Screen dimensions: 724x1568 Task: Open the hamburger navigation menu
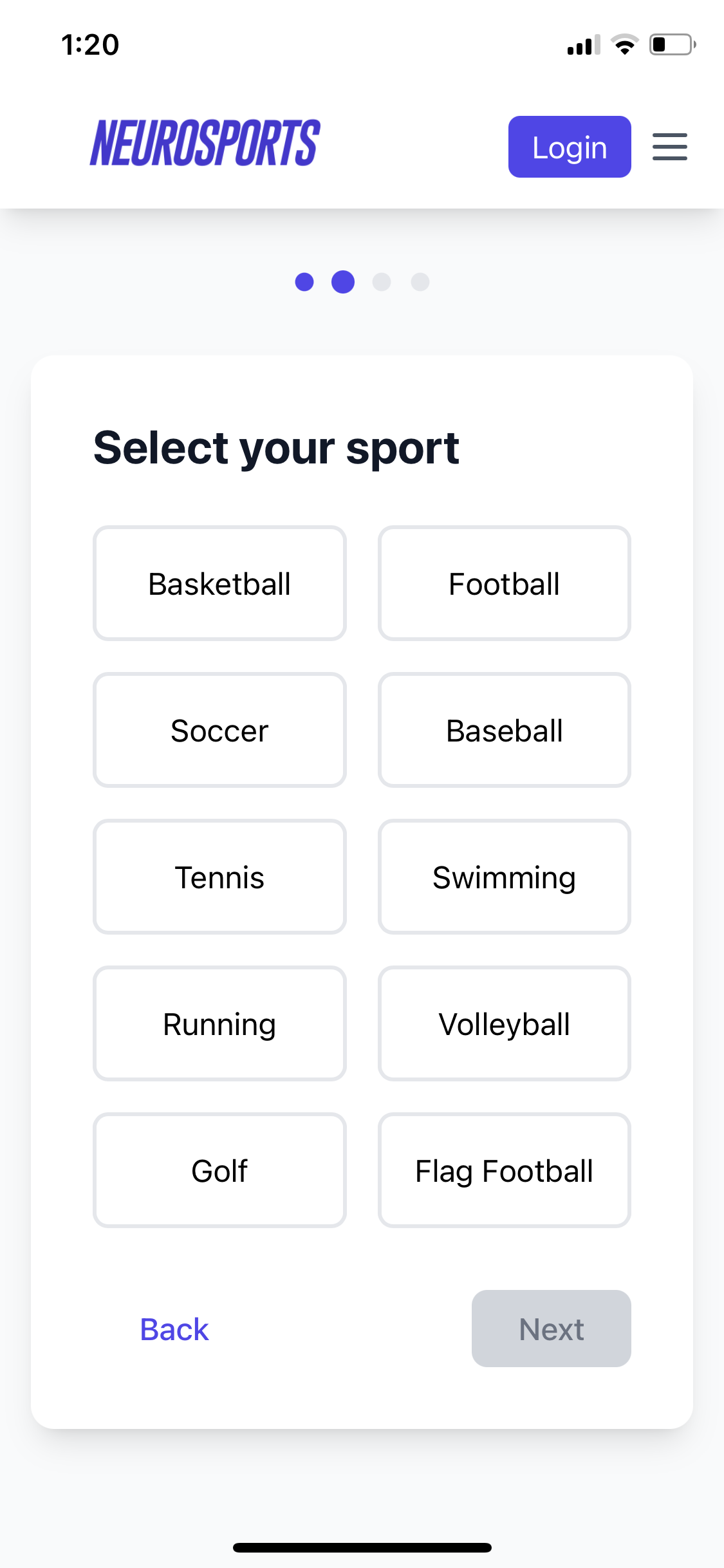coord(669,147)
